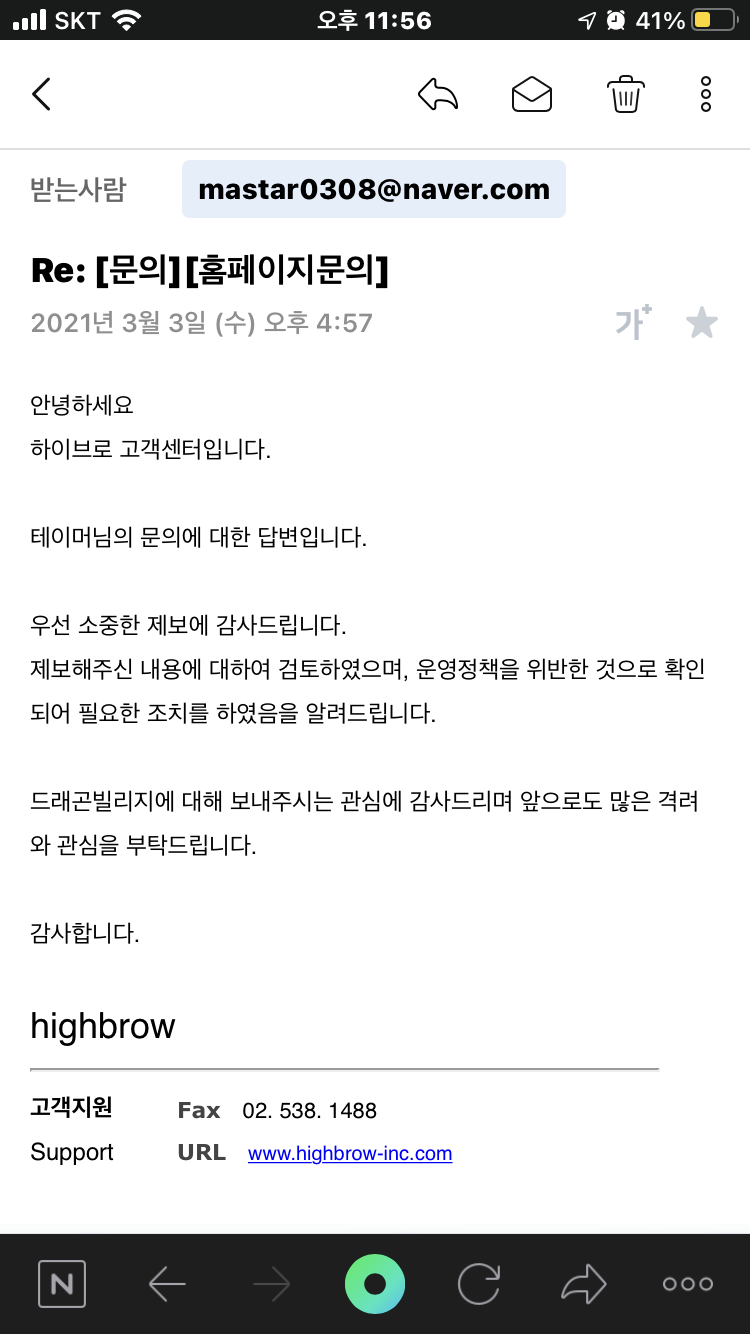The image size is (750, 1334).
Task: Reload the page
Action: 480,1284
